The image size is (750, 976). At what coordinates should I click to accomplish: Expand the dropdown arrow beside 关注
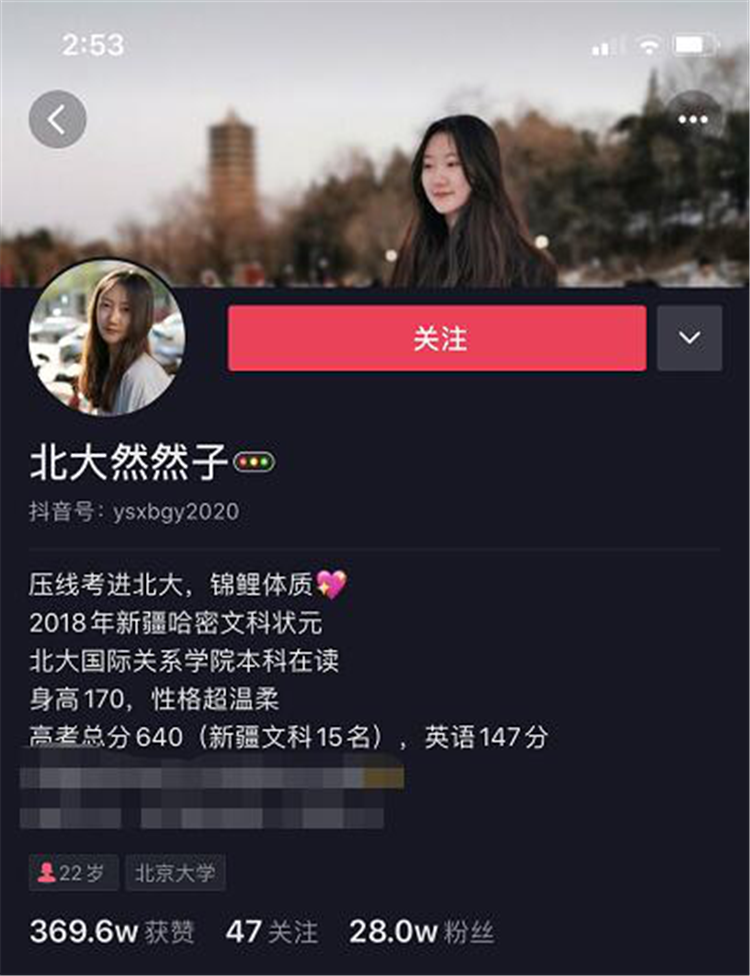pyautogui.click(x=689, y=338)
